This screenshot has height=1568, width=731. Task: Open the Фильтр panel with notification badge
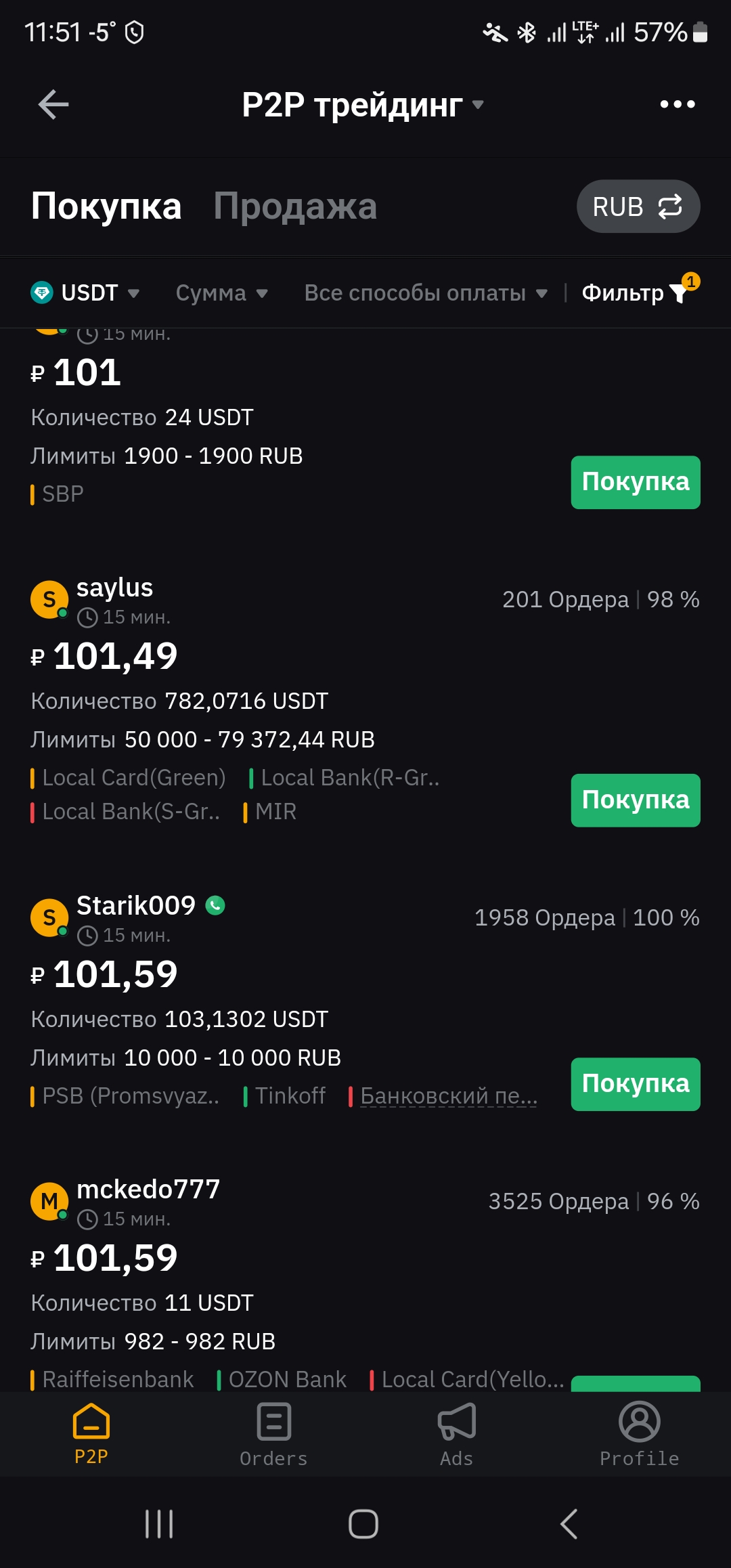635,292
